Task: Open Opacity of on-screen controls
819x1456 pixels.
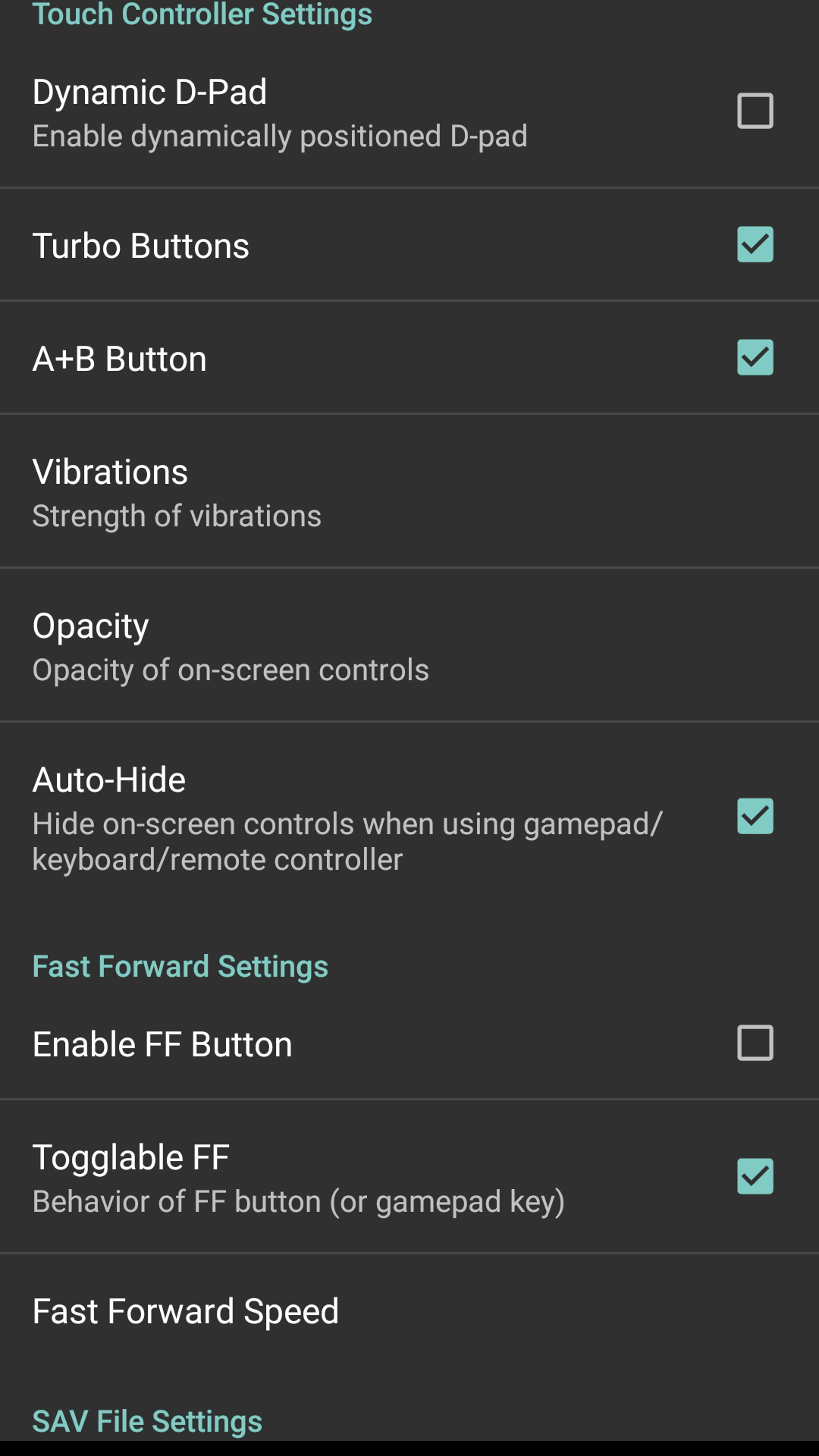Action: (409, 645)
